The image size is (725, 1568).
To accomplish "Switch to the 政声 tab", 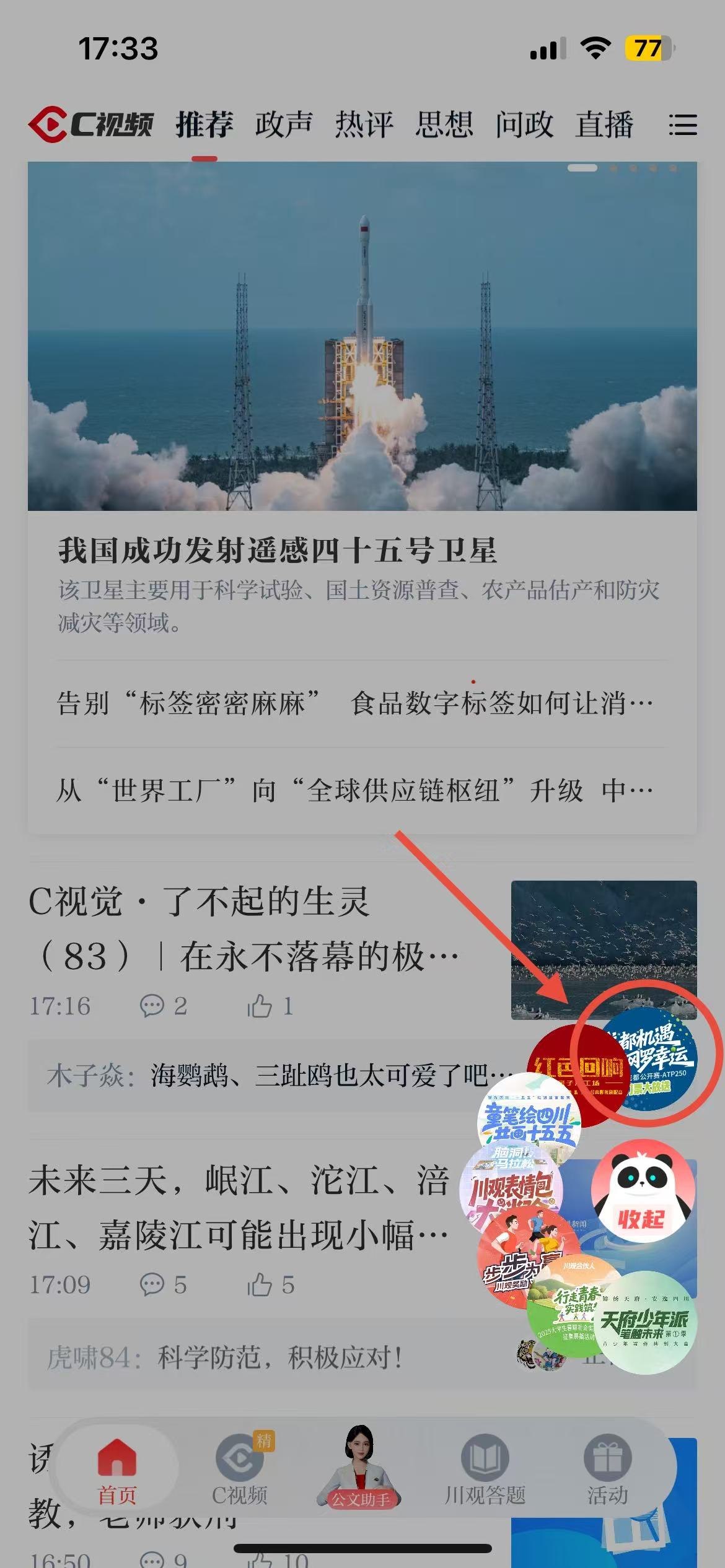I will tap(284, 124).
